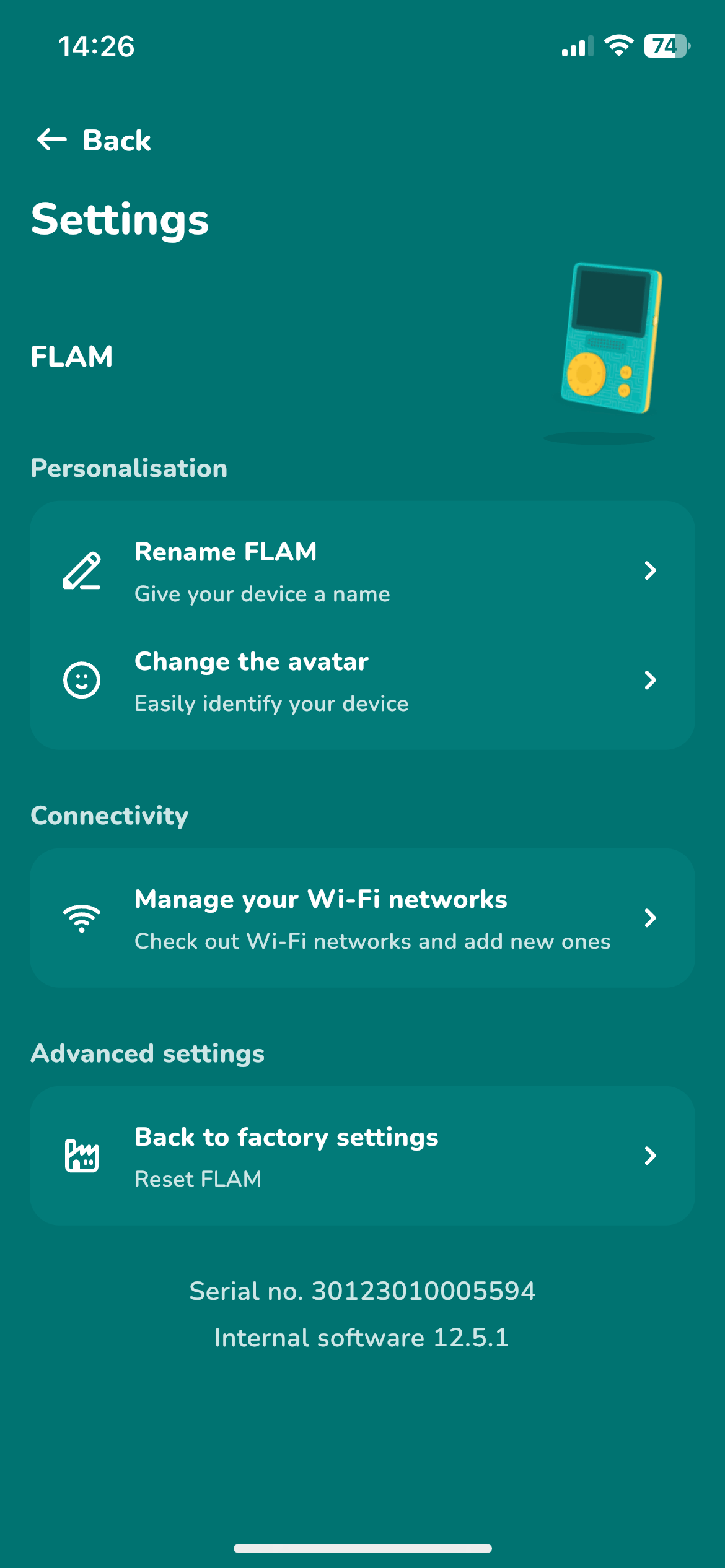Click the FLAM device illustration
Image resolution: width=725 pixels, height=1568 pixels.
pos(610,338)
